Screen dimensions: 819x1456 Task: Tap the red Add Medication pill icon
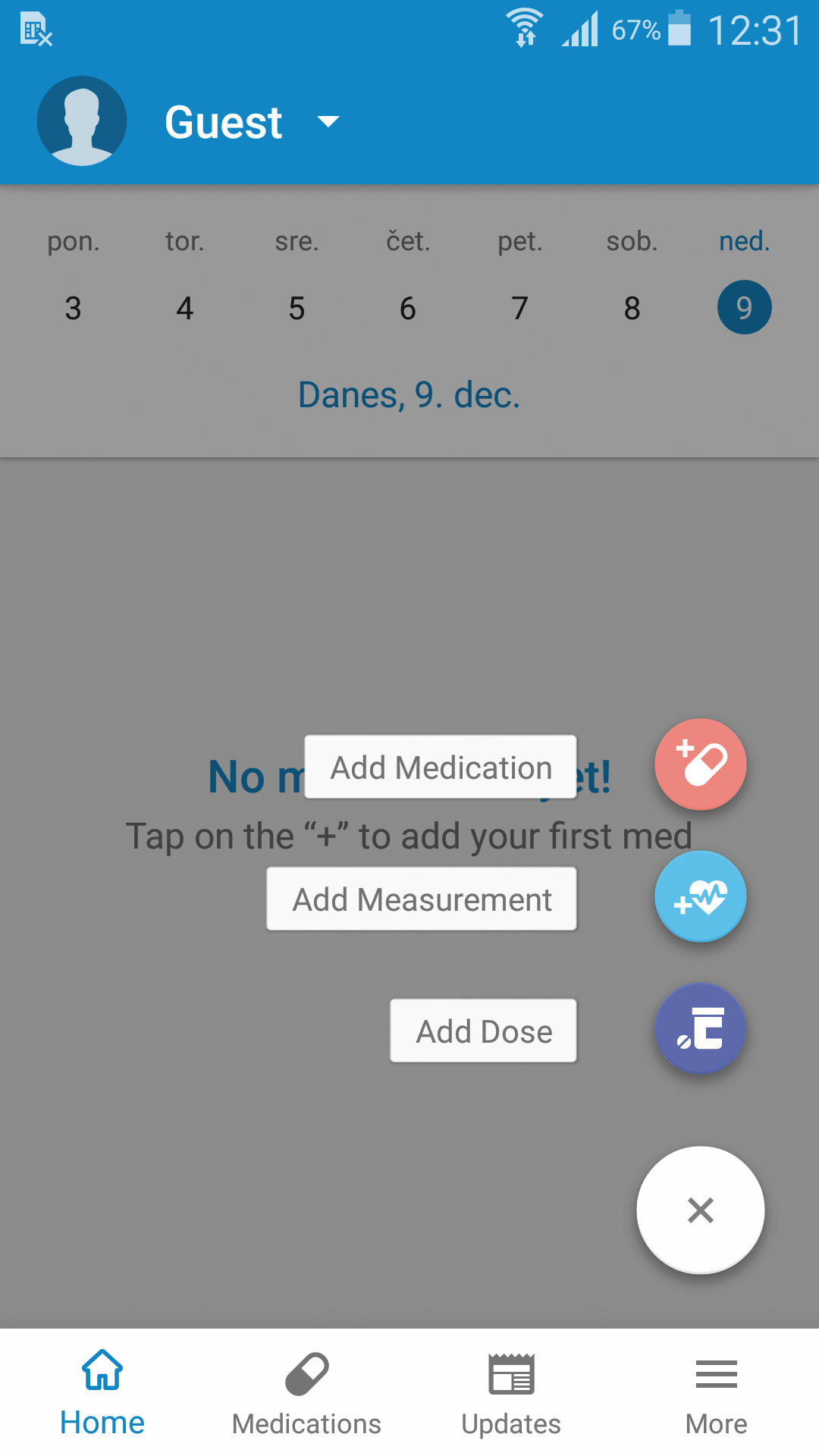click(701, 764)
